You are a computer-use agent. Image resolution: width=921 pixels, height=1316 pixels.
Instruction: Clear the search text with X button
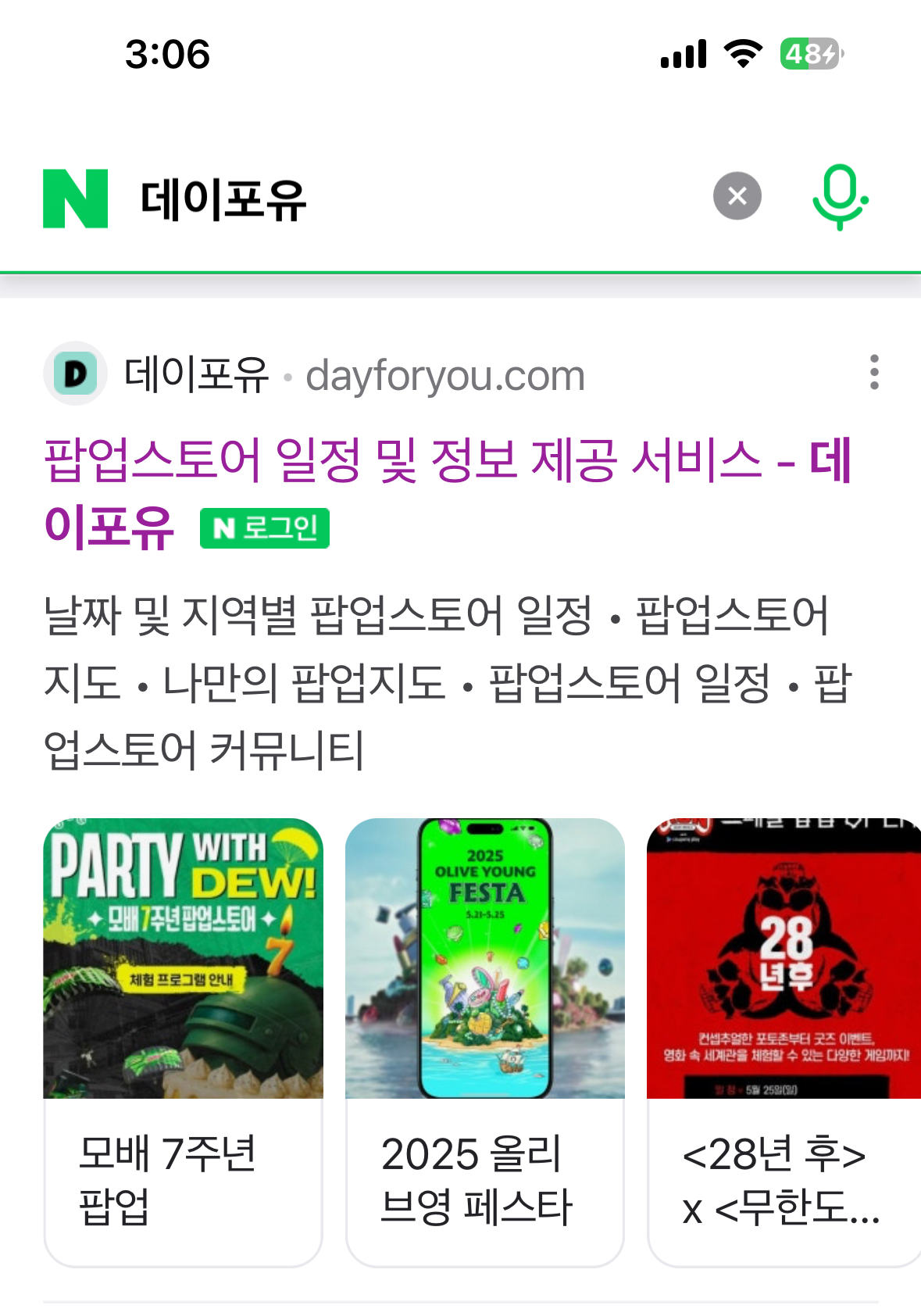point(737,196)
